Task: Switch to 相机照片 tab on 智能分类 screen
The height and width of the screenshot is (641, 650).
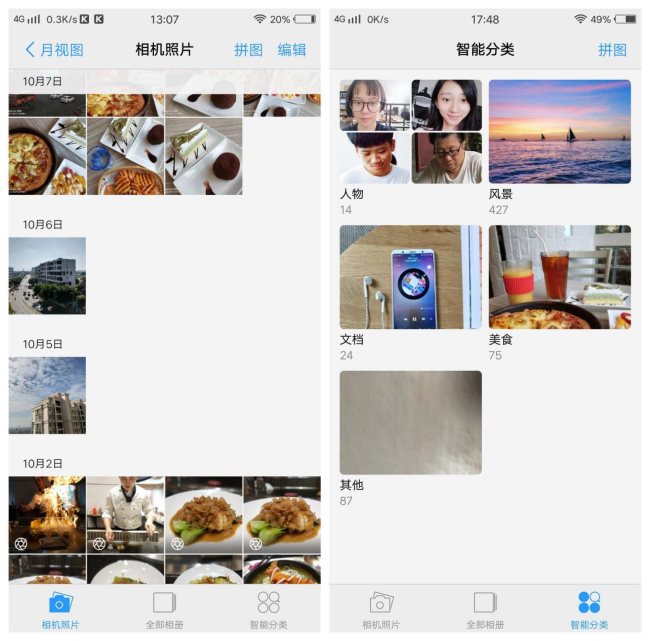Action: click(x=381, y=609)
